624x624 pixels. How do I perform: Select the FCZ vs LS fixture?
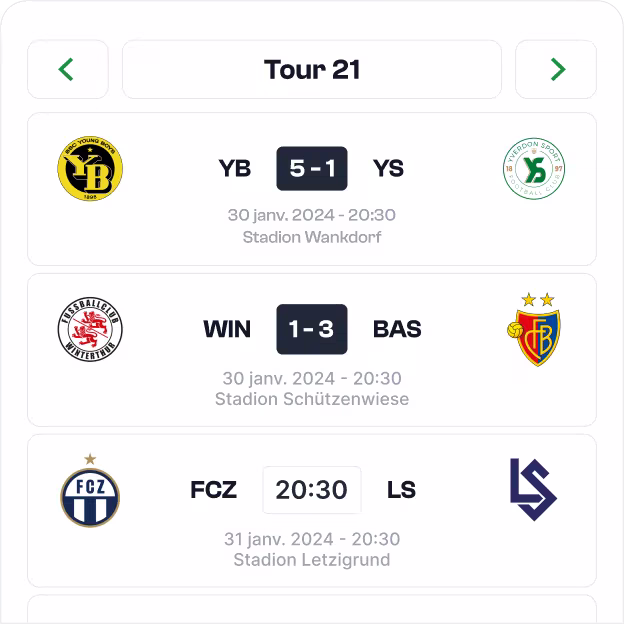pos(311,510)
